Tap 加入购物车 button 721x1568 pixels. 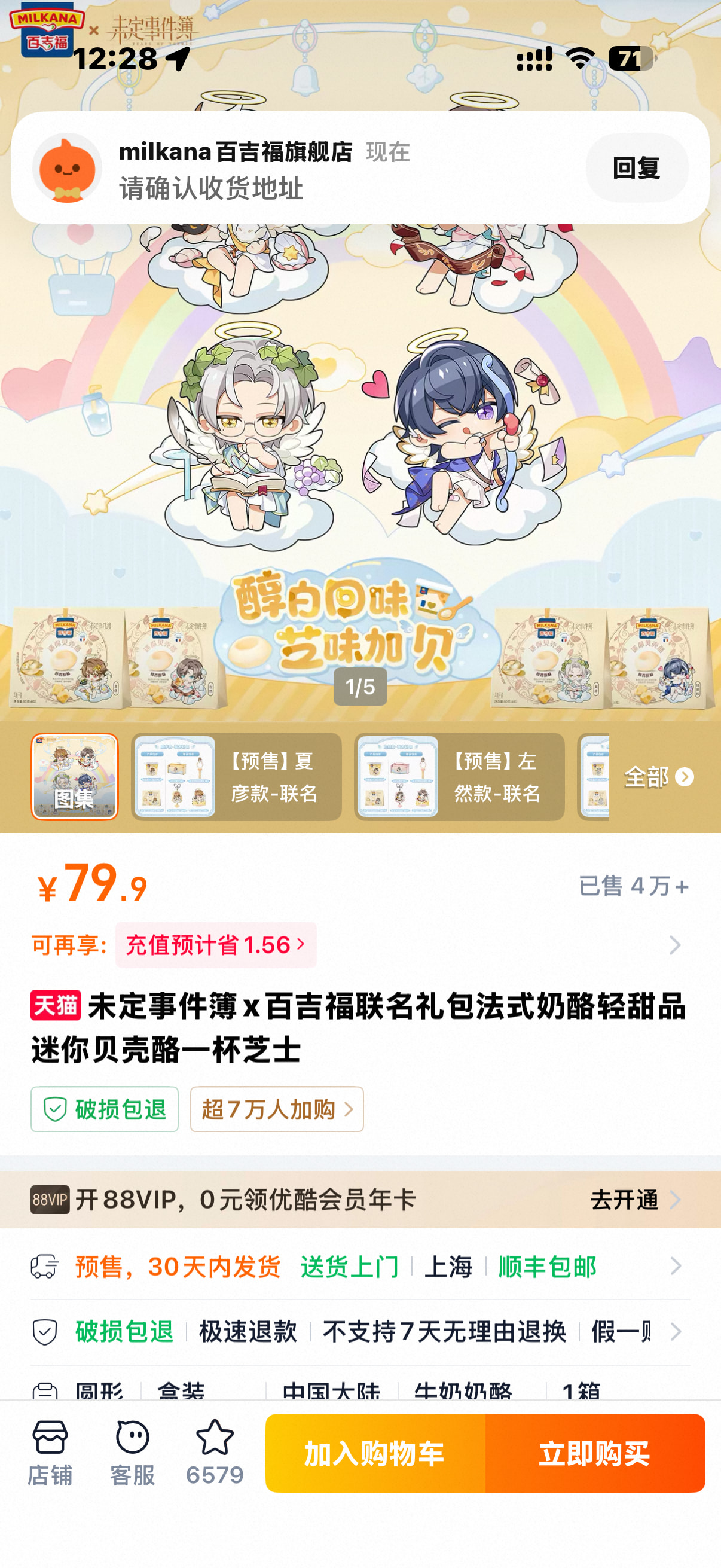375,1453
